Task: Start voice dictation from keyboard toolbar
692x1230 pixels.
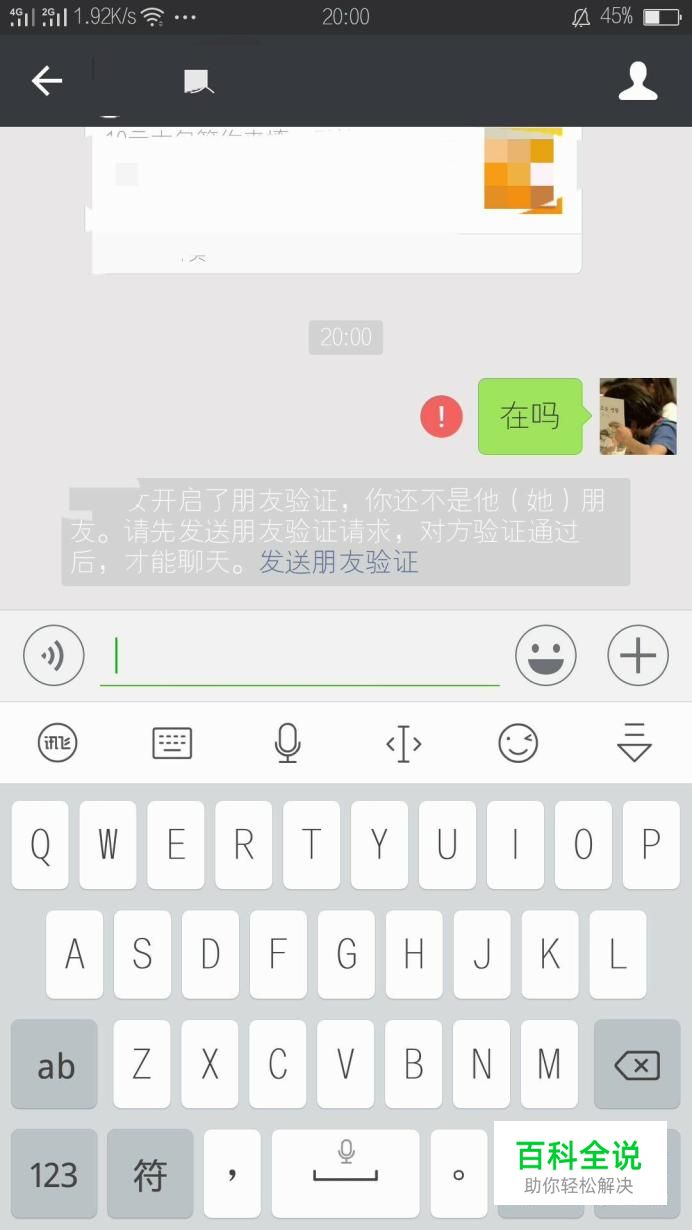Action: click(x=287, y=743)
